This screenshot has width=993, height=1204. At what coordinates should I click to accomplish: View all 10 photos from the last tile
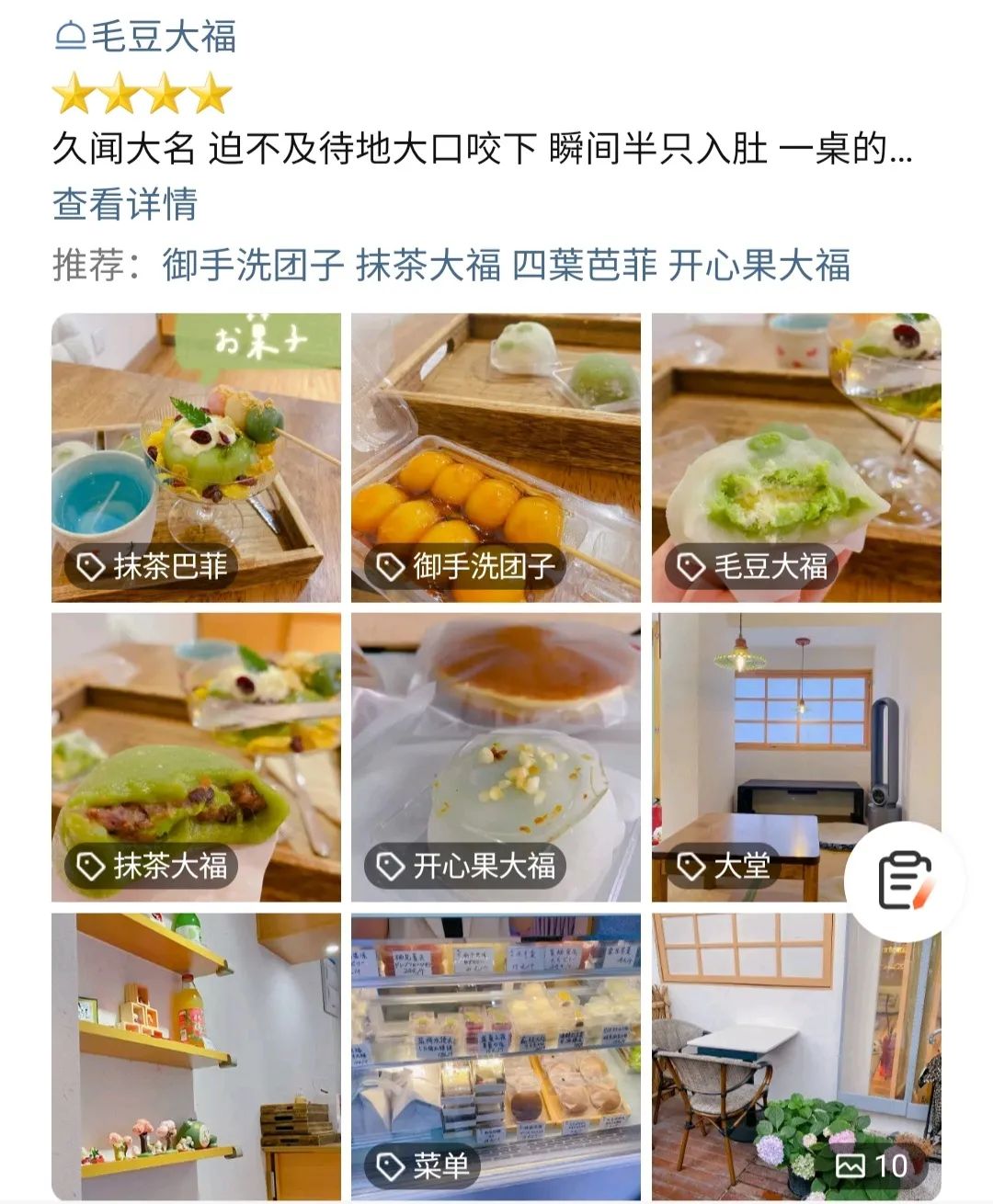click(796, 1057)
